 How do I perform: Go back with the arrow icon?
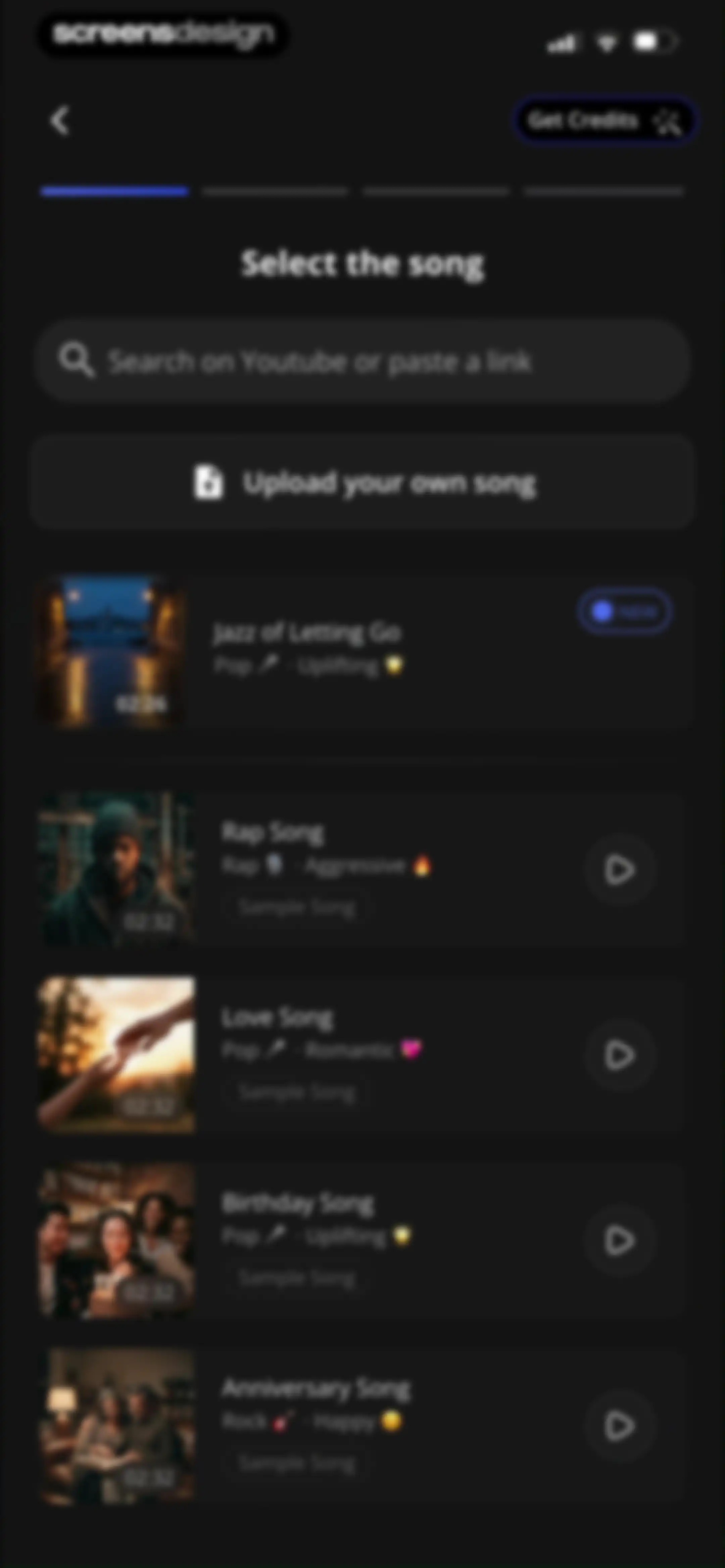point(60,121)
